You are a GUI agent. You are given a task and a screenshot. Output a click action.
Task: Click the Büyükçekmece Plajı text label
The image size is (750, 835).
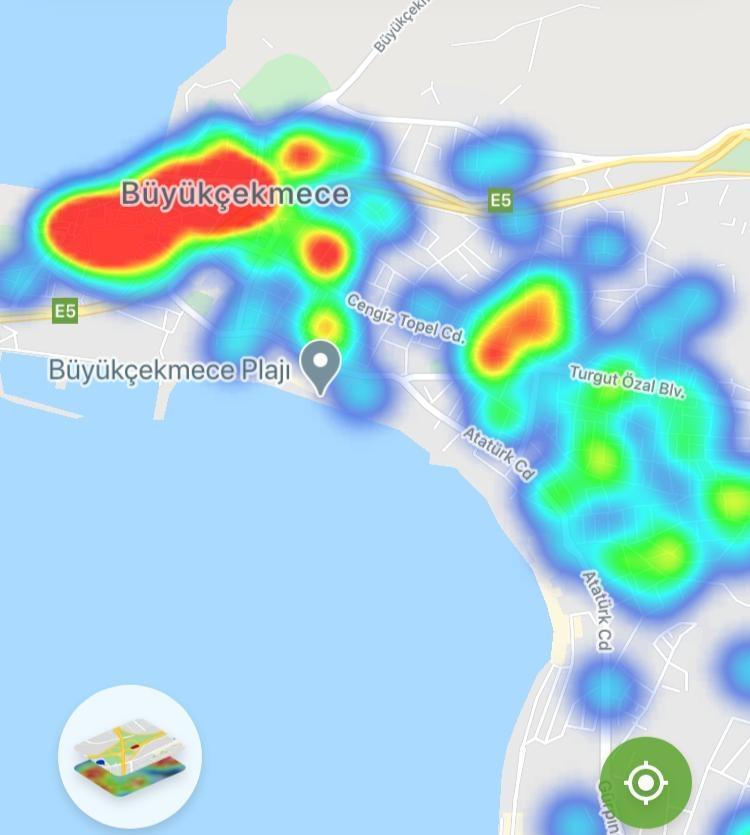pyautogui.click(x=171, y=368)
